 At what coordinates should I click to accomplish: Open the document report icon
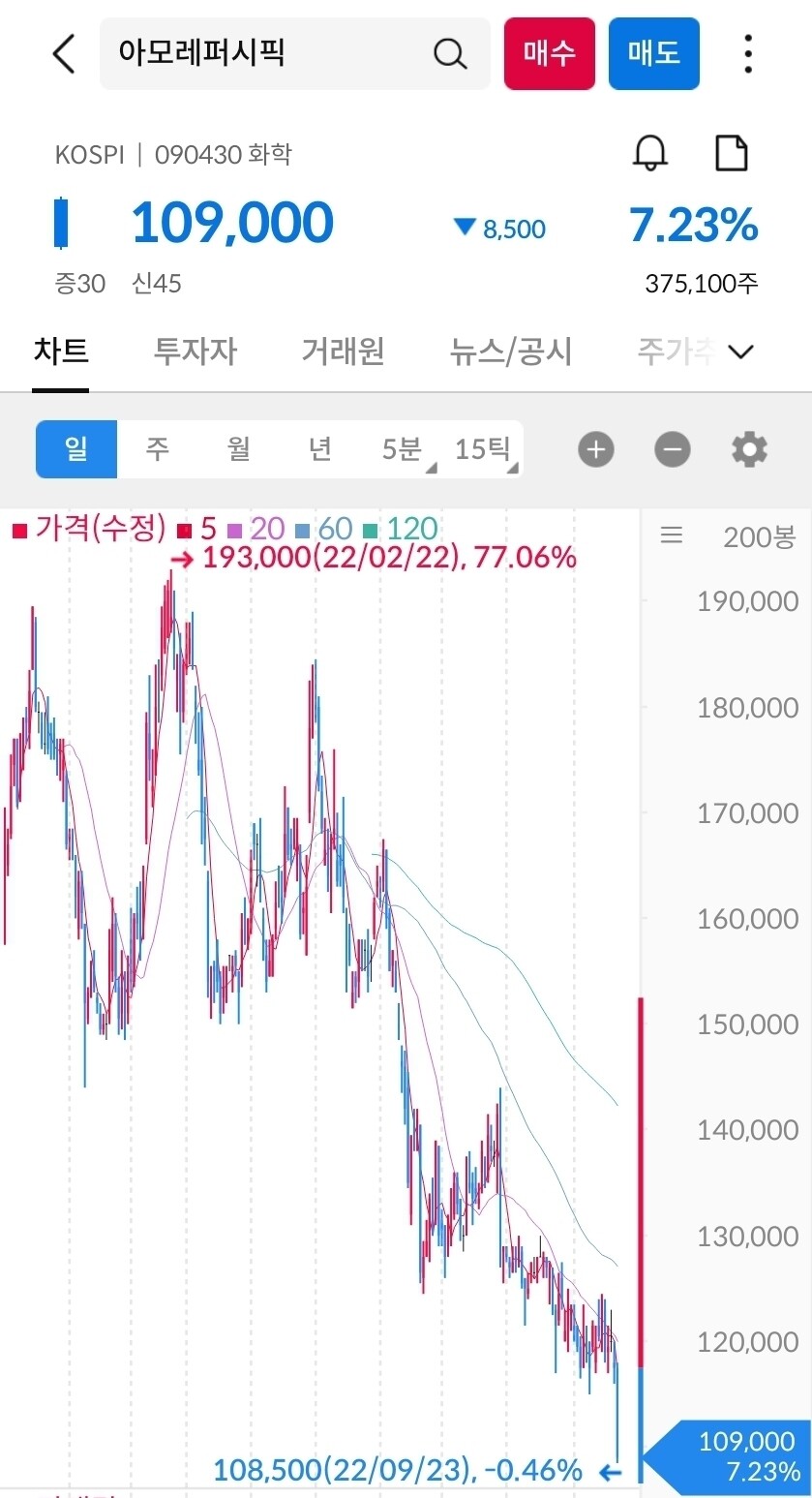(731, 152)
